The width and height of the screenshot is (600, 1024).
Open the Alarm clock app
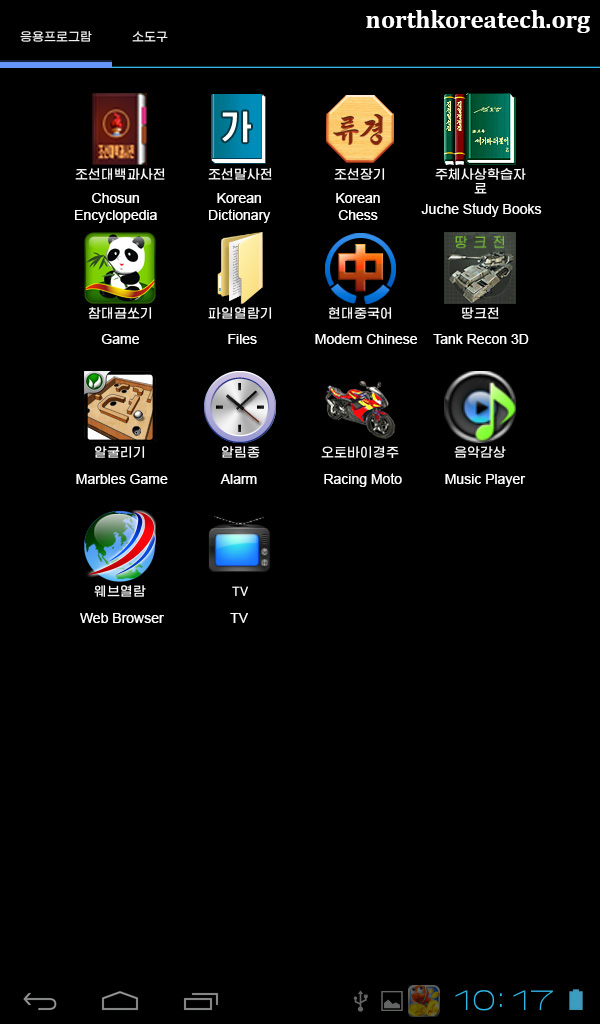[x=240, y=407]
